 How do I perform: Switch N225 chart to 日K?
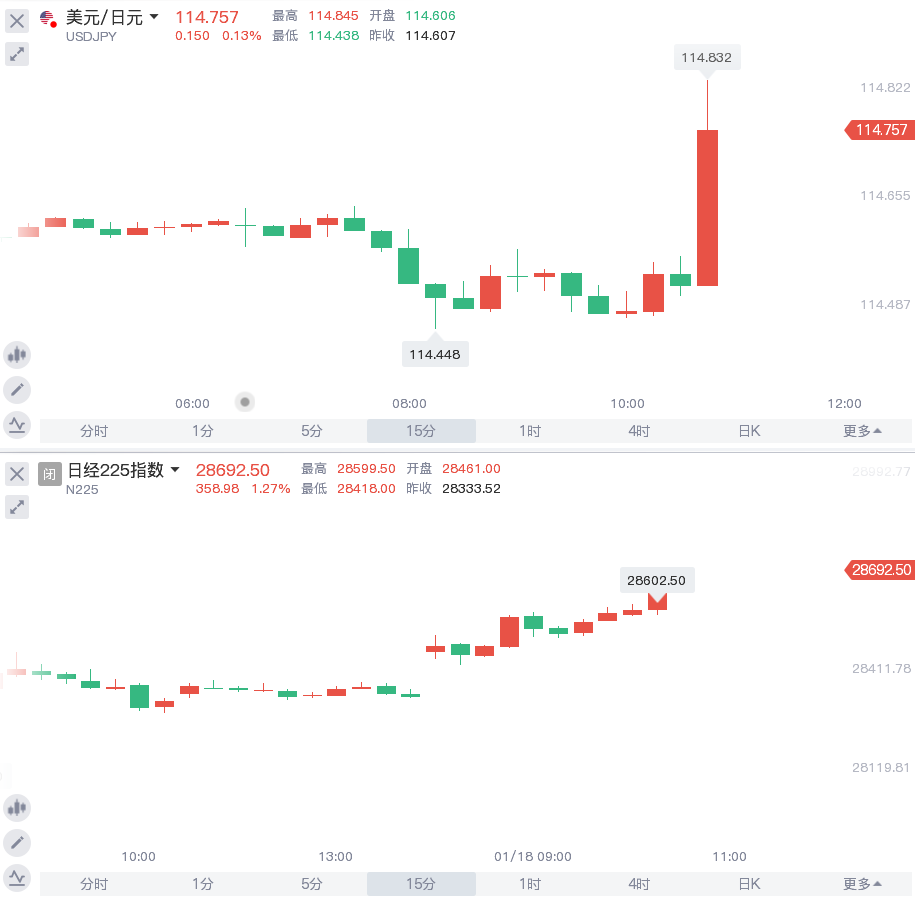click(x=749, y=884)
